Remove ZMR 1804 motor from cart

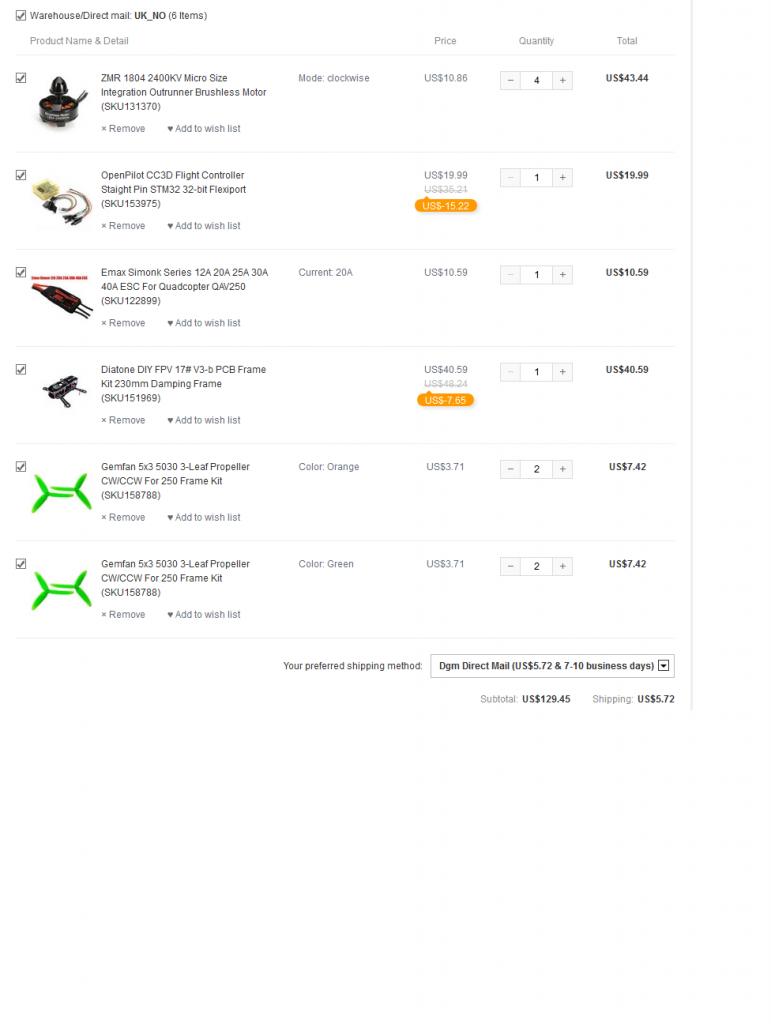point(123,129)
